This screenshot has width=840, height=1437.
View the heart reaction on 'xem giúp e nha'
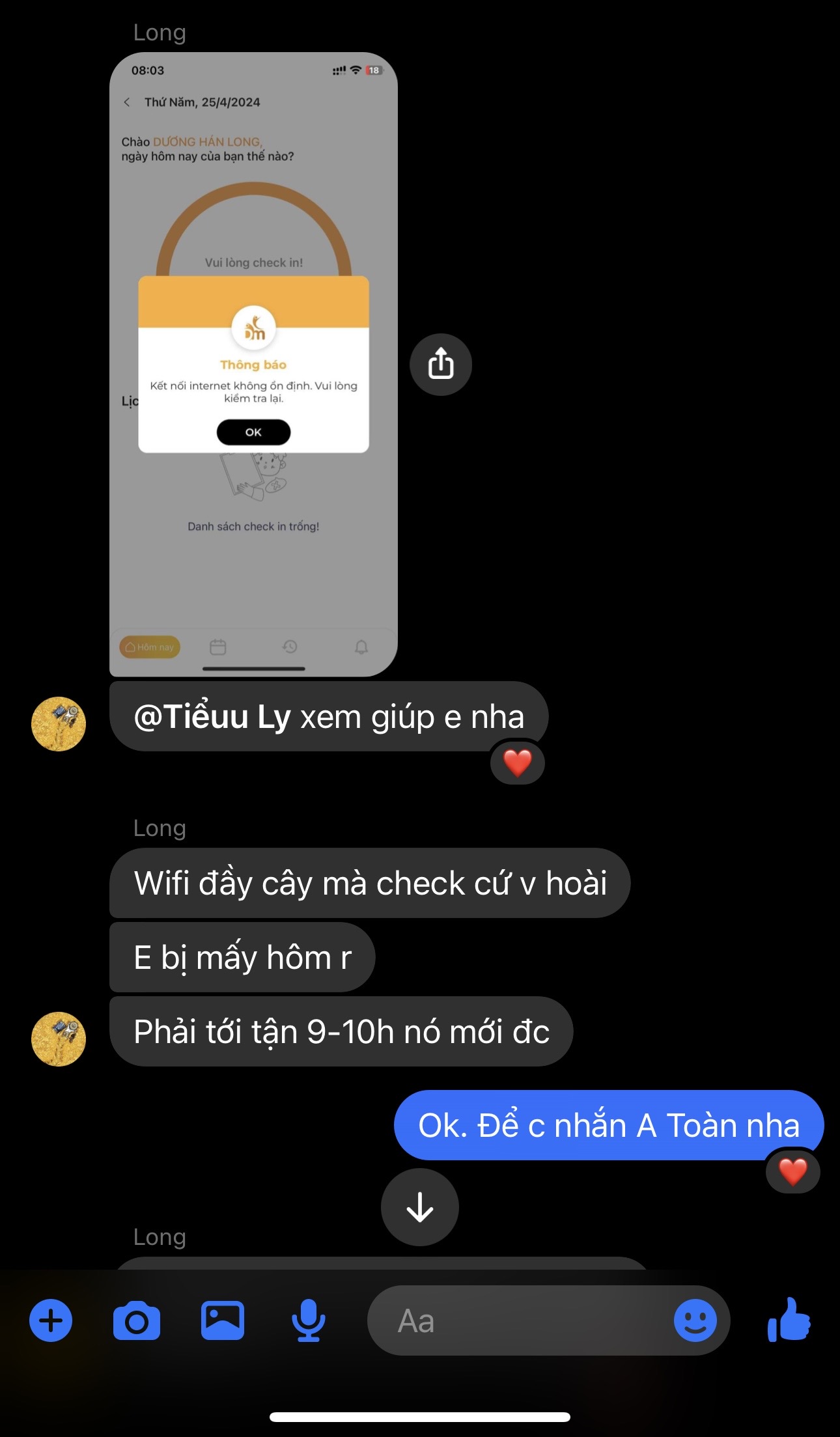[x=518, y=762]
